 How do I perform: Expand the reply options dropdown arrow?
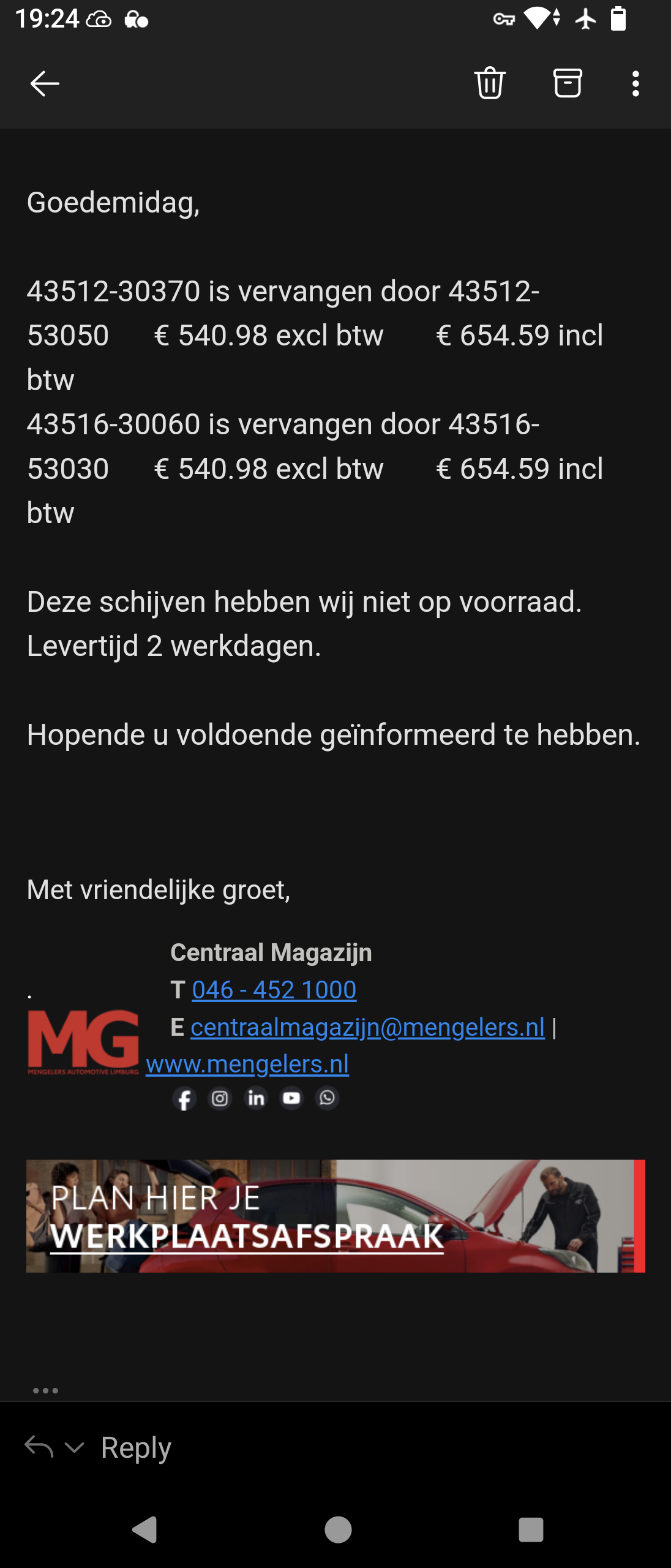point(74,1448)
